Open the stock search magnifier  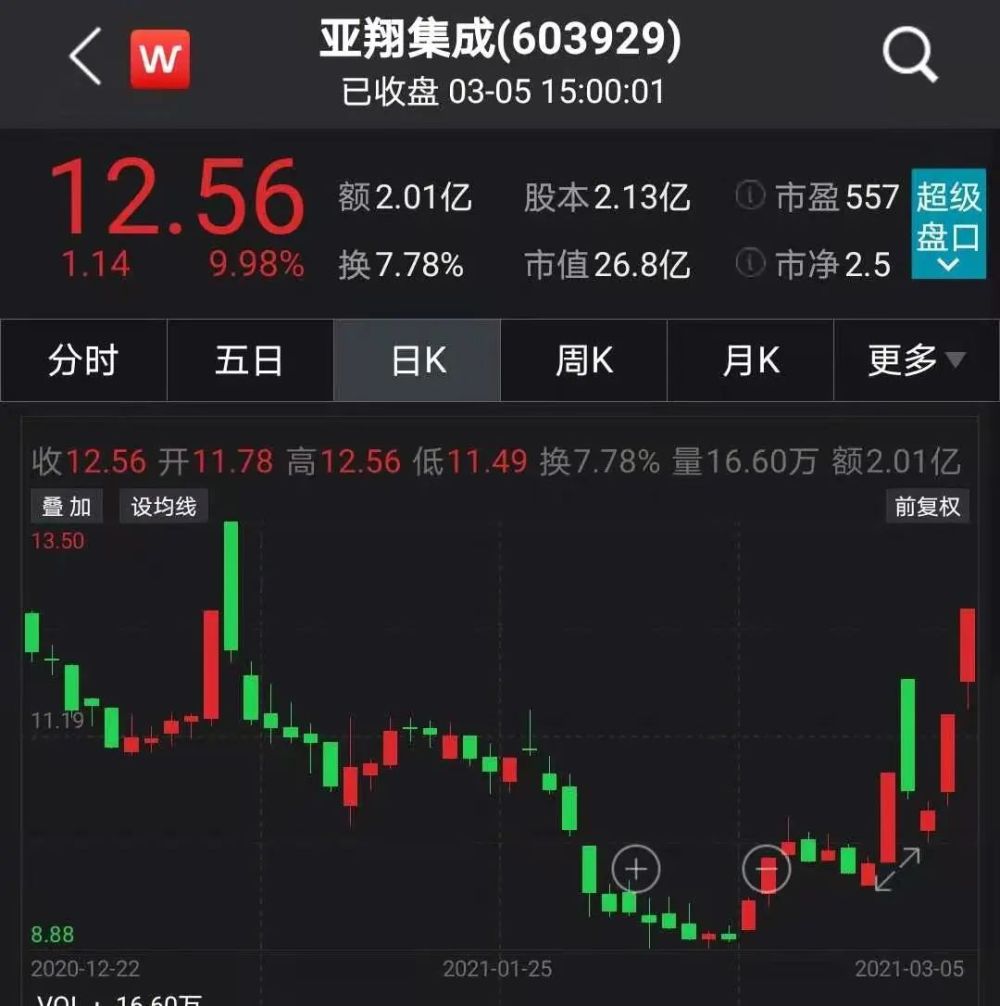(909, 56)
